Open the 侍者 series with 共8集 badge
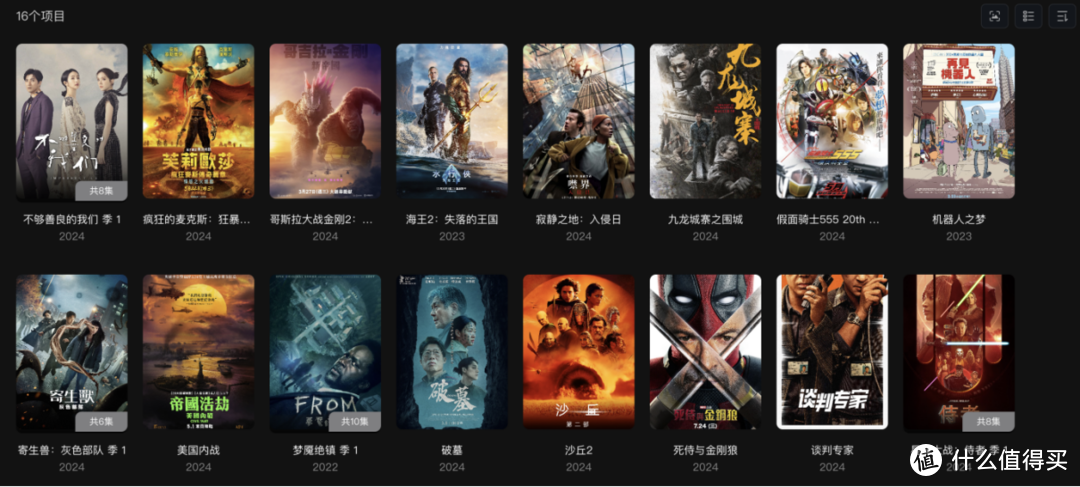The height and width of the screenshot is (487, 1080). pos(959,352)
